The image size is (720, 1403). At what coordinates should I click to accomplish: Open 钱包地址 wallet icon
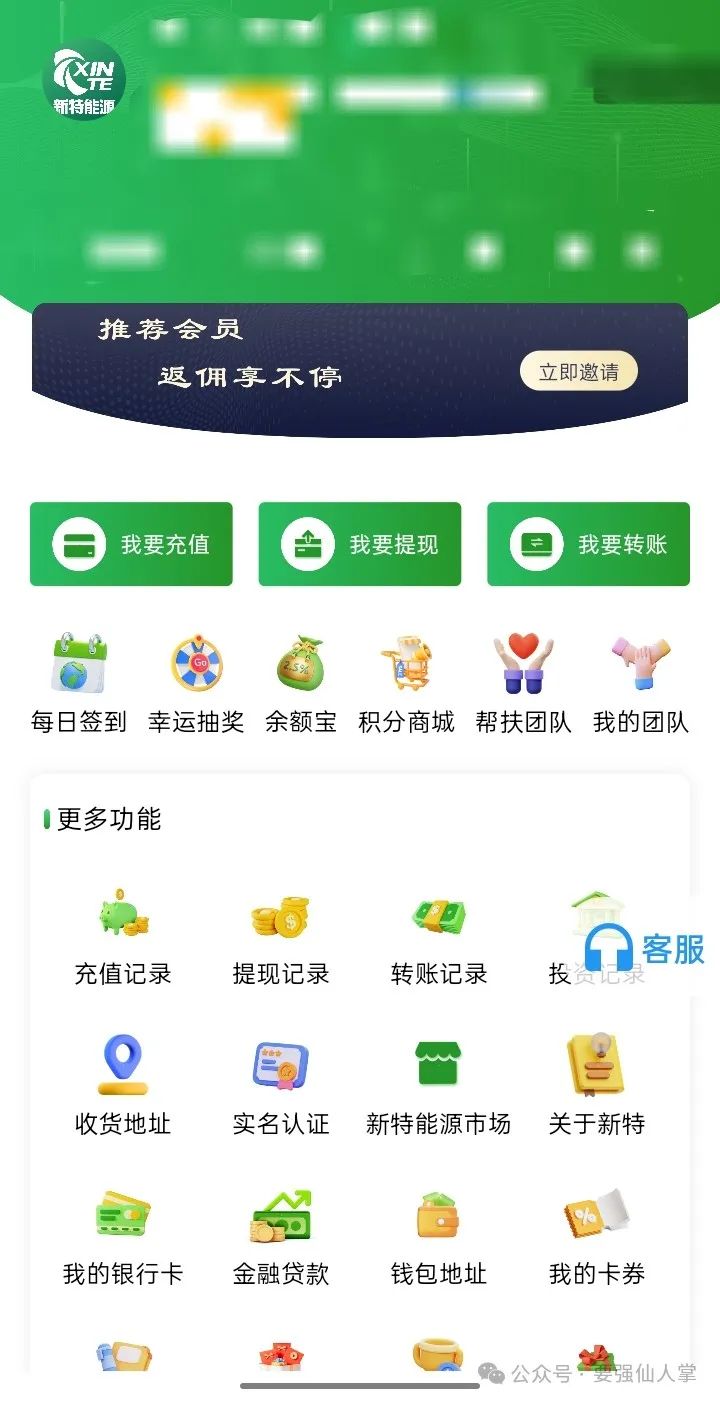438,1213
